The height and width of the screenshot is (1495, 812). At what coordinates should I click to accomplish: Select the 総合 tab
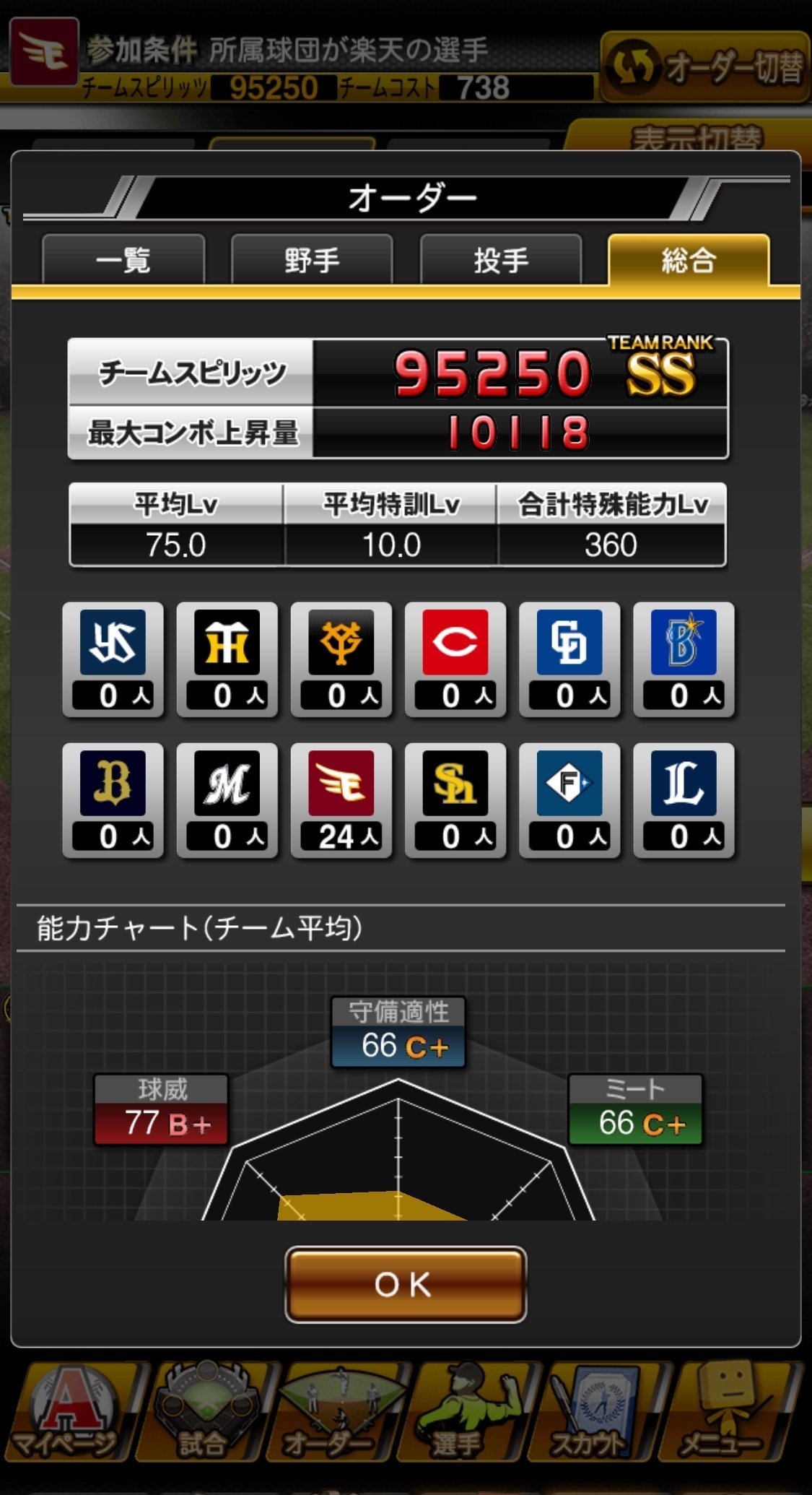point(689,259)
